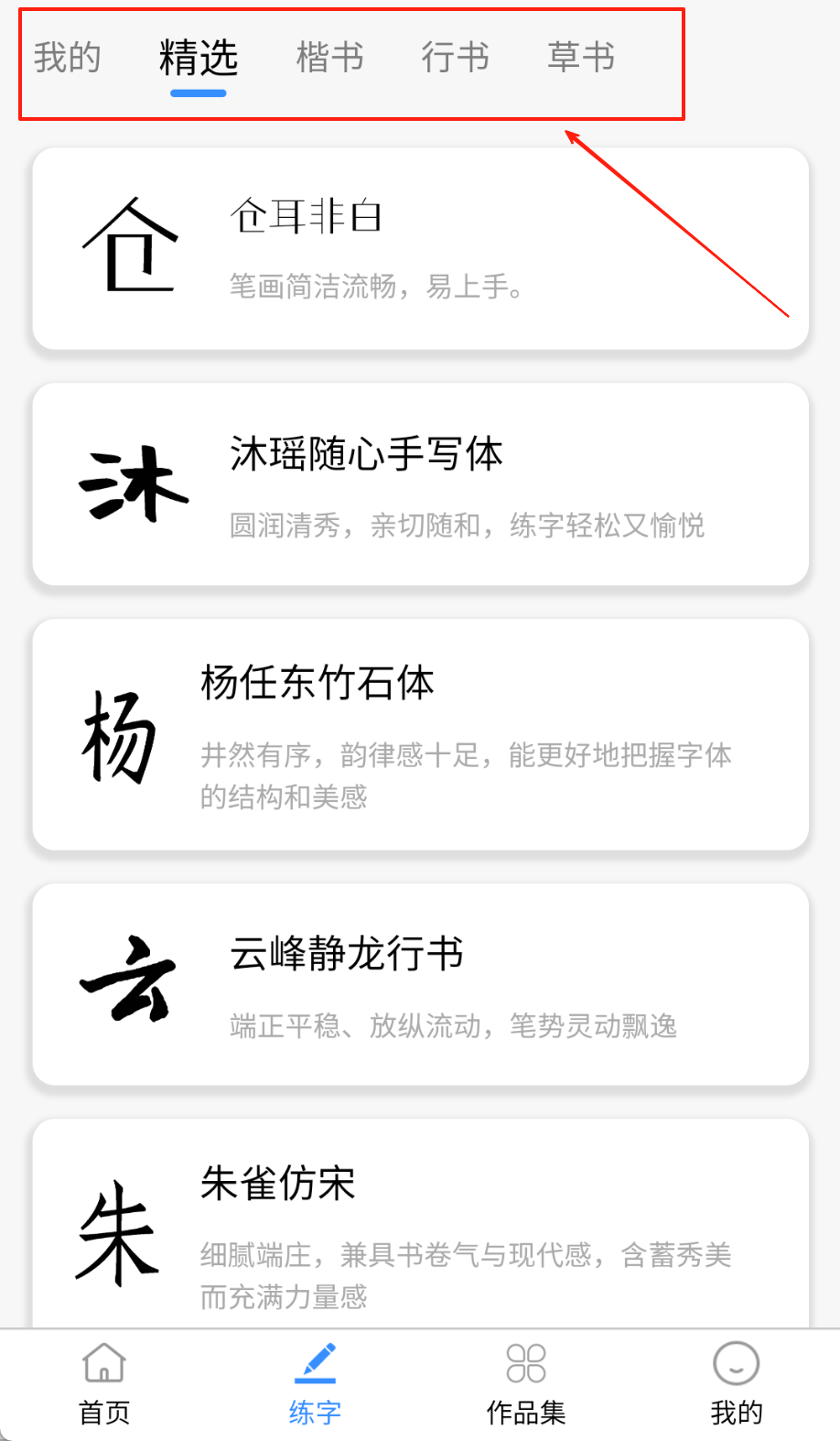Tap the 朱雀仿宋 font card
The height and width of the screenshot is (1441, 840).
420,1227
